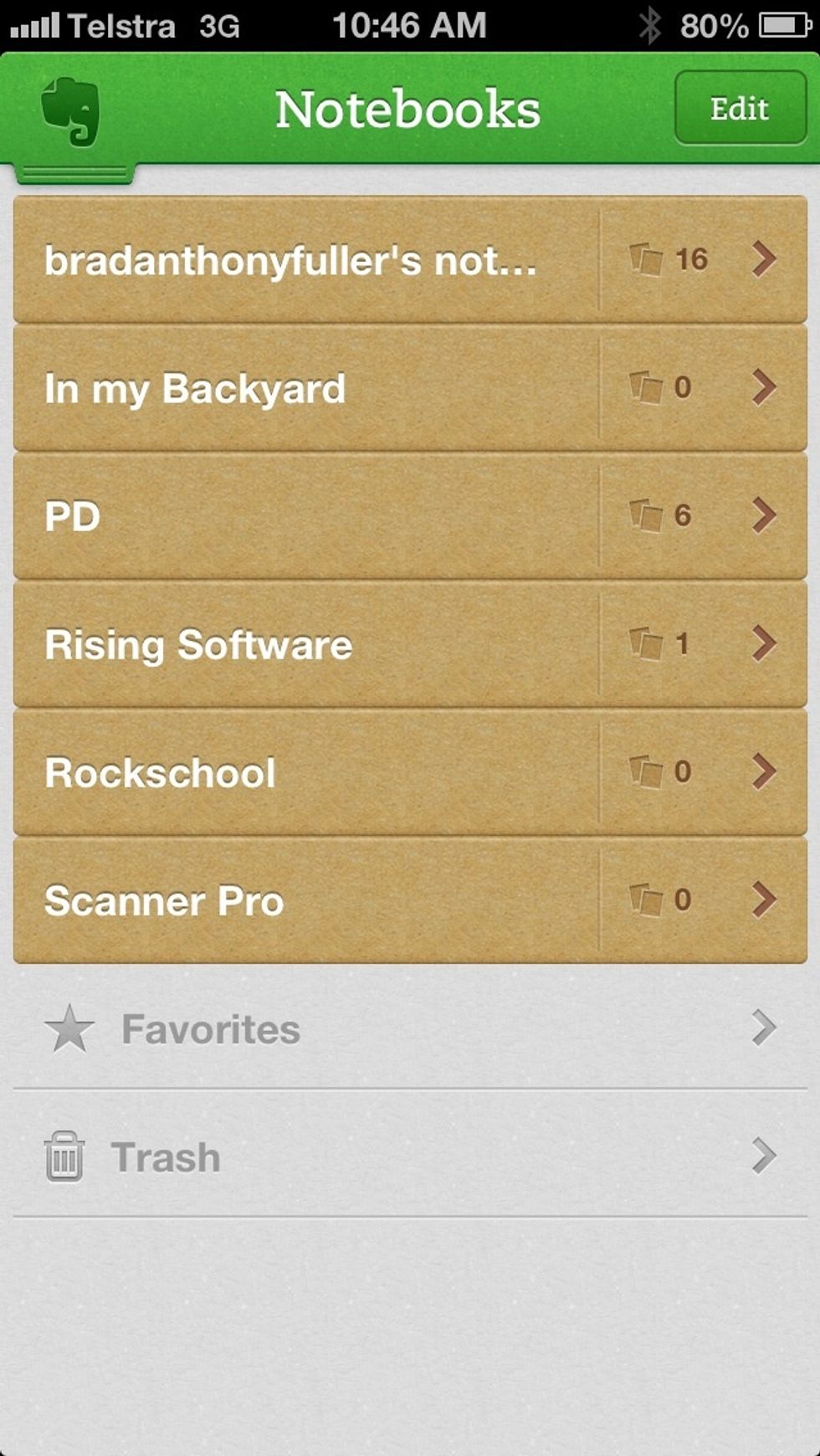Open the PD notebook
Viewport: 820px width, 1456px height.
click(410, 515)
